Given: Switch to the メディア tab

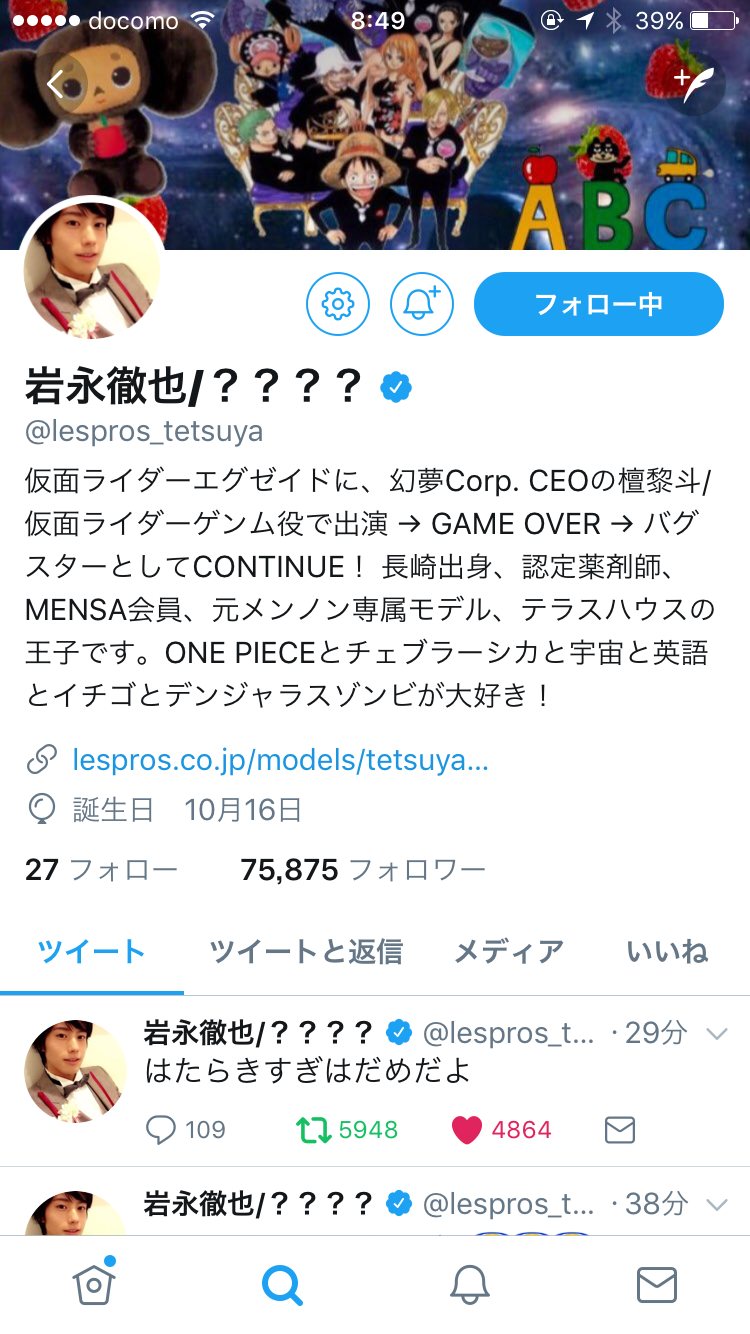Looking at the screenshot, I should click(x=508, y=951).
